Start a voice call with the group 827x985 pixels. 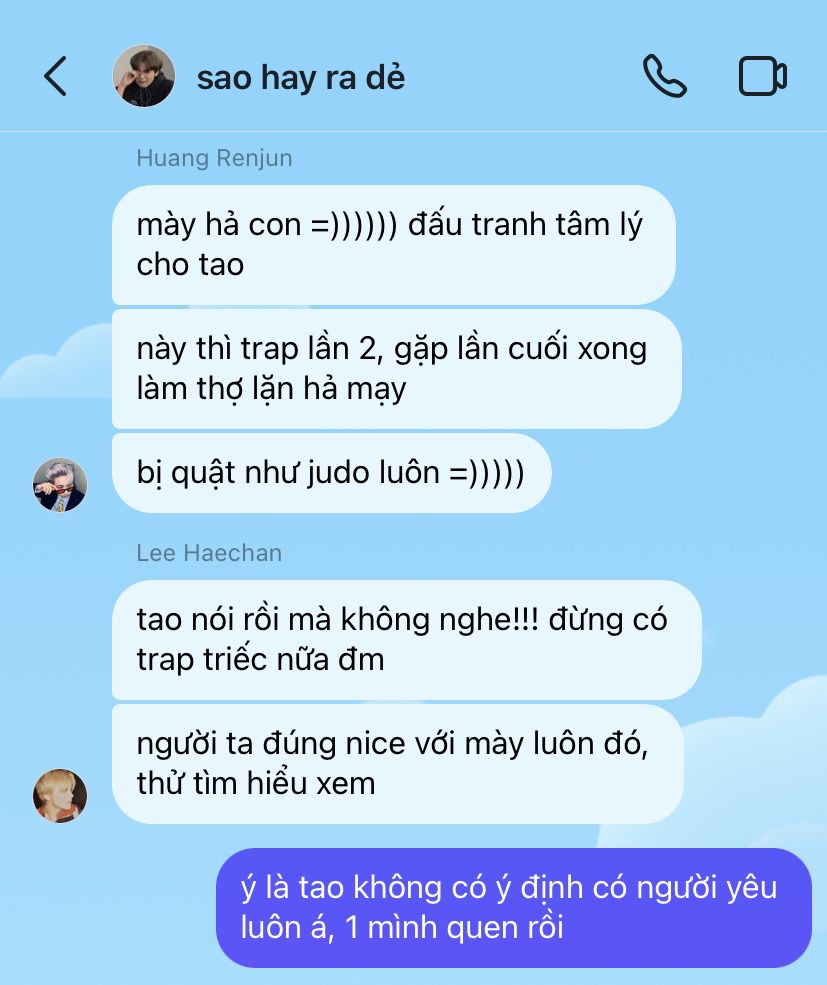click(665, 77)
